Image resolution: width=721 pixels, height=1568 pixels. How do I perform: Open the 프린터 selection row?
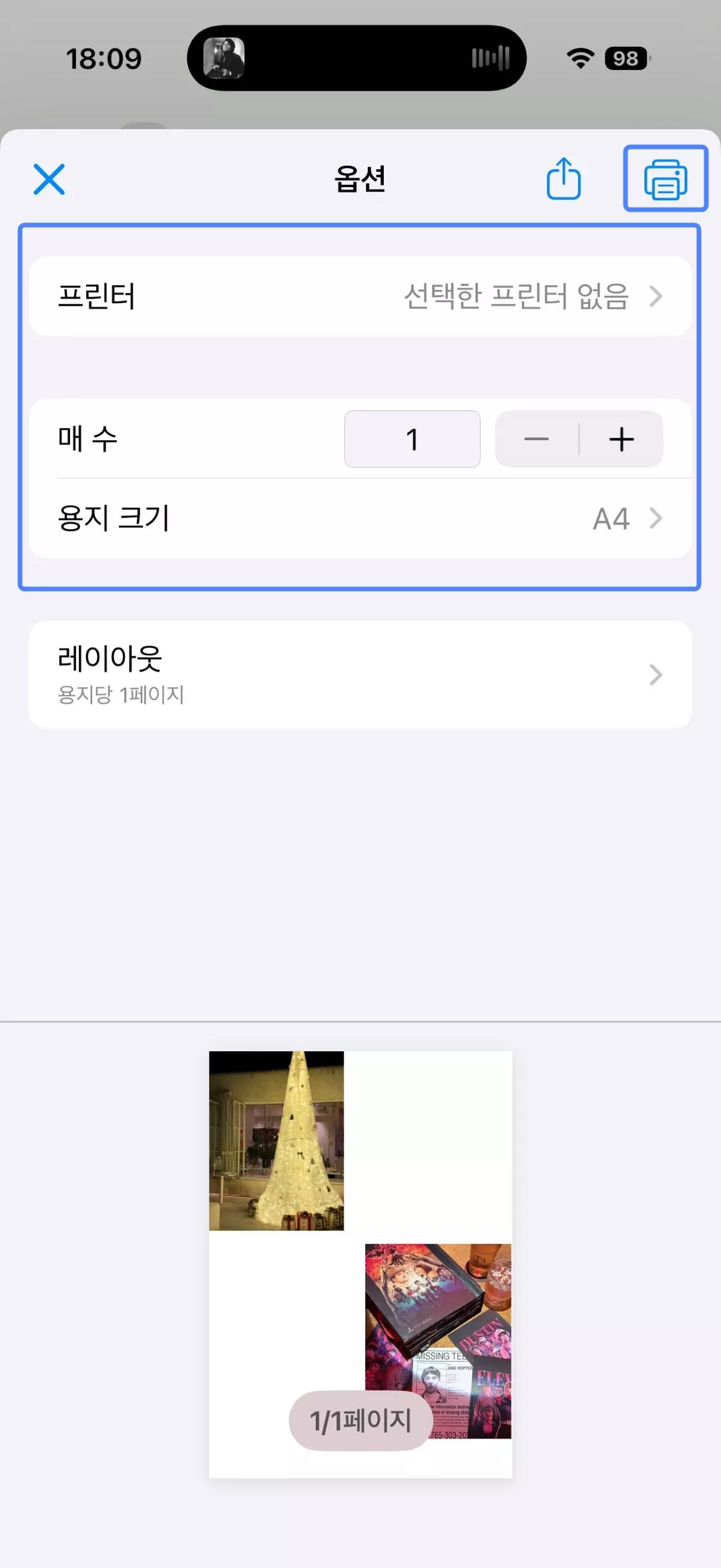(x=360, y=297)
